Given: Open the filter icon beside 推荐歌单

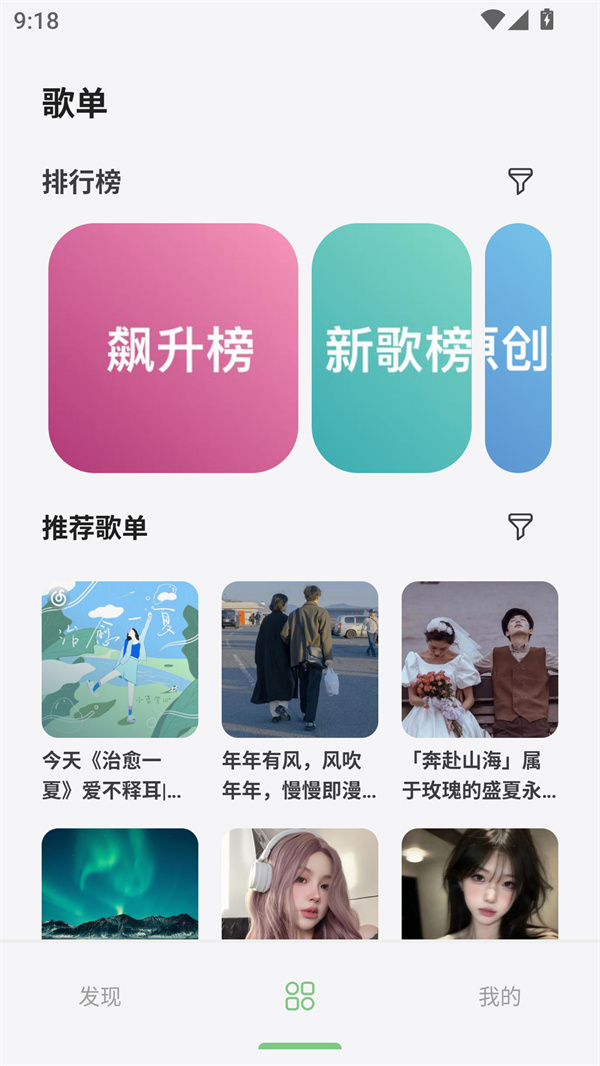Looking at the screenshot, I should (520, 526).
